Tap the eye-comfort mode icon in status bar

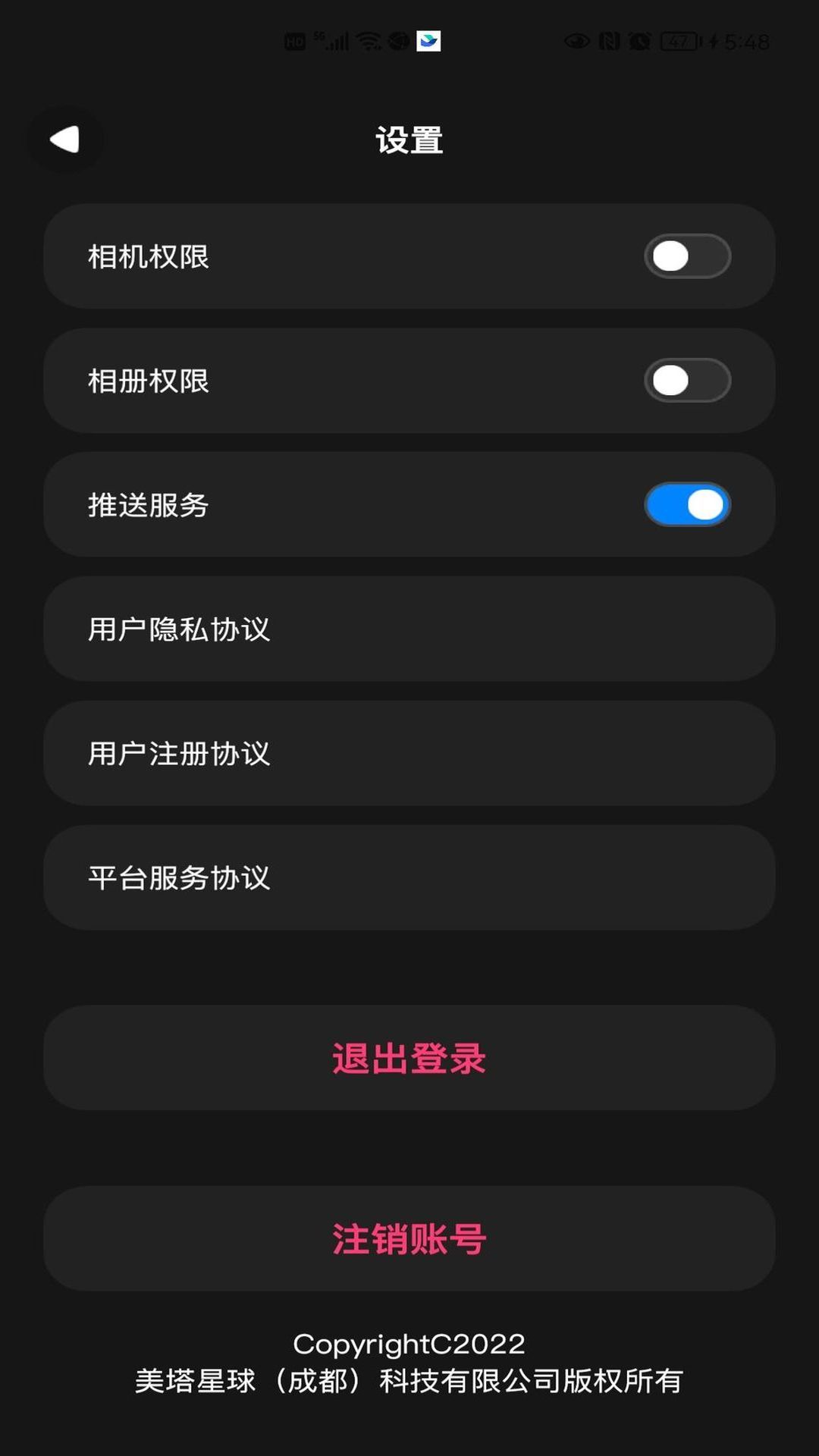pyautogui.click(x=578, y=42)
